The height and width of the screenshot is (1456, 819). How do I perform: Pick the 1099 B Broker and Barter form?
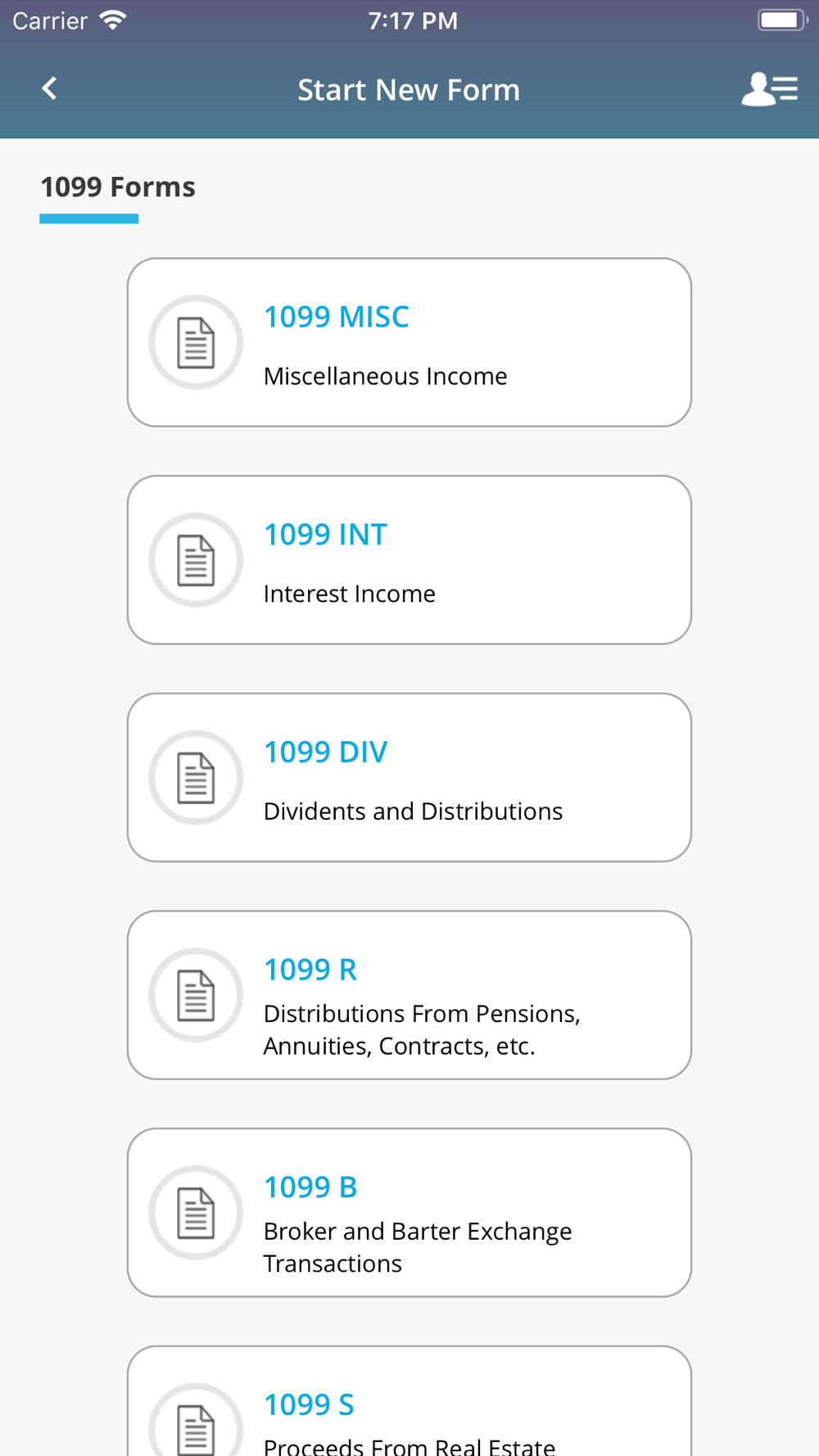coord(409,1212)
